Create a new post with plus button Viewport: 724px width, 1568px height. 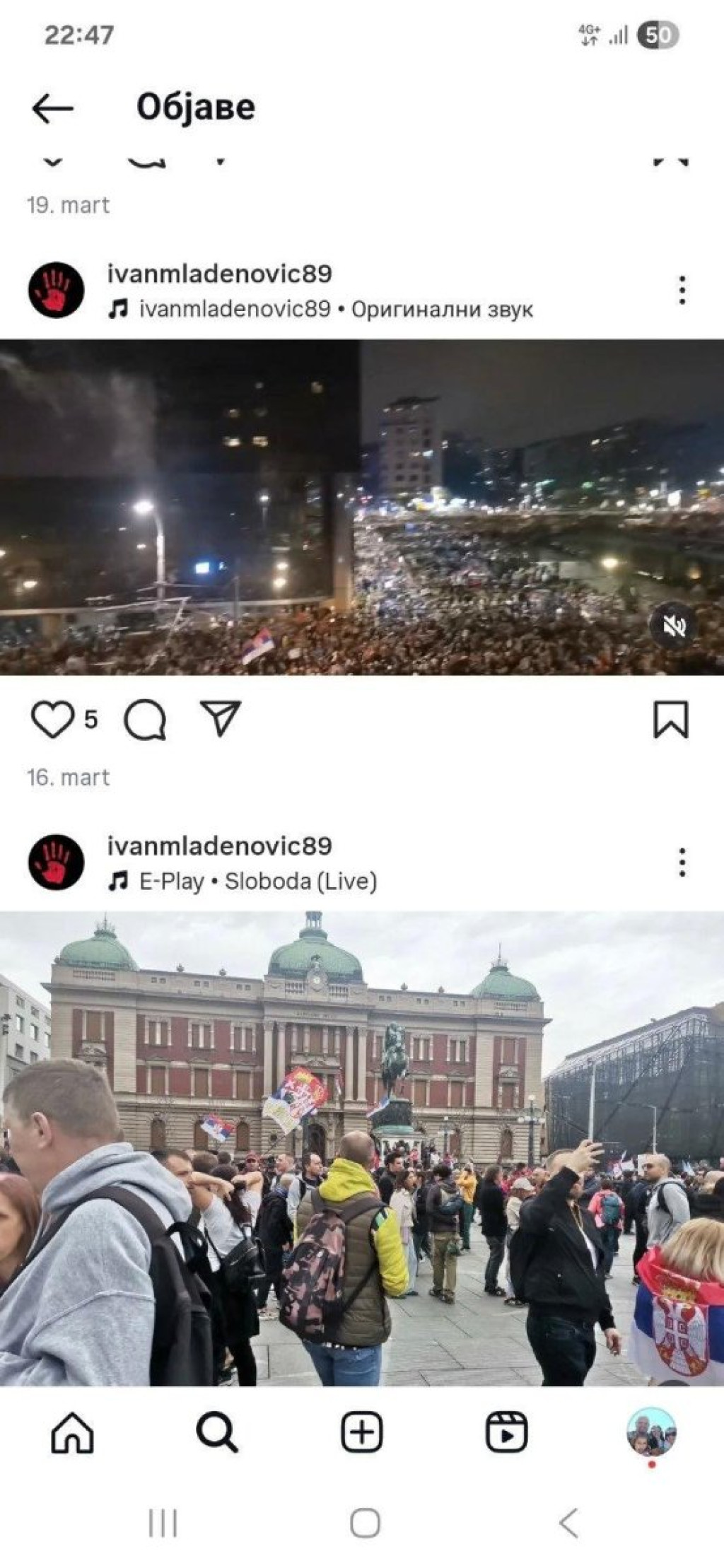(x=362, y=1433)
